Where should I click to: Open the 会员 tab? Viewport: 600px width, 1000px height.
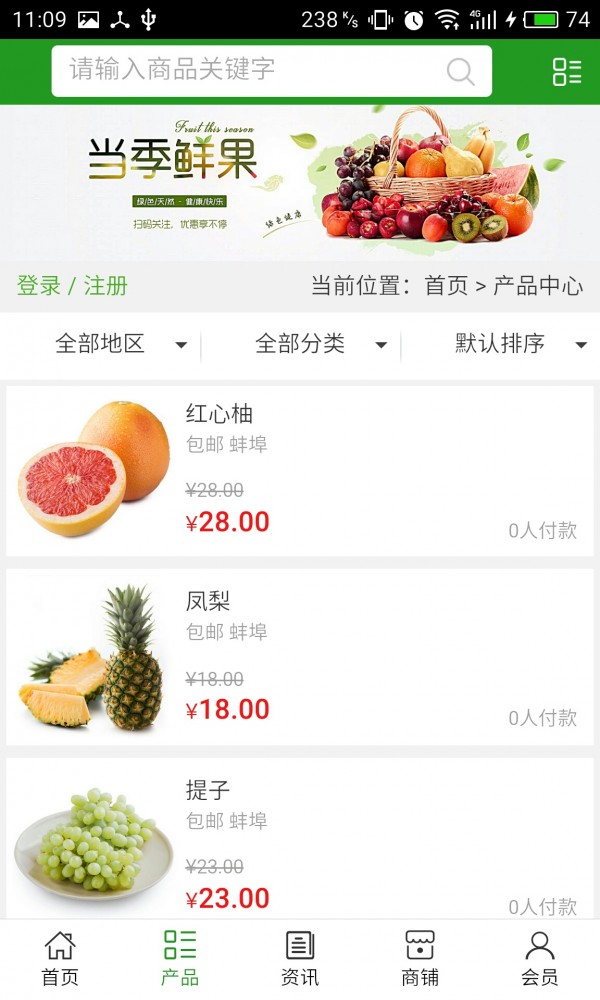tap(540, 959)
